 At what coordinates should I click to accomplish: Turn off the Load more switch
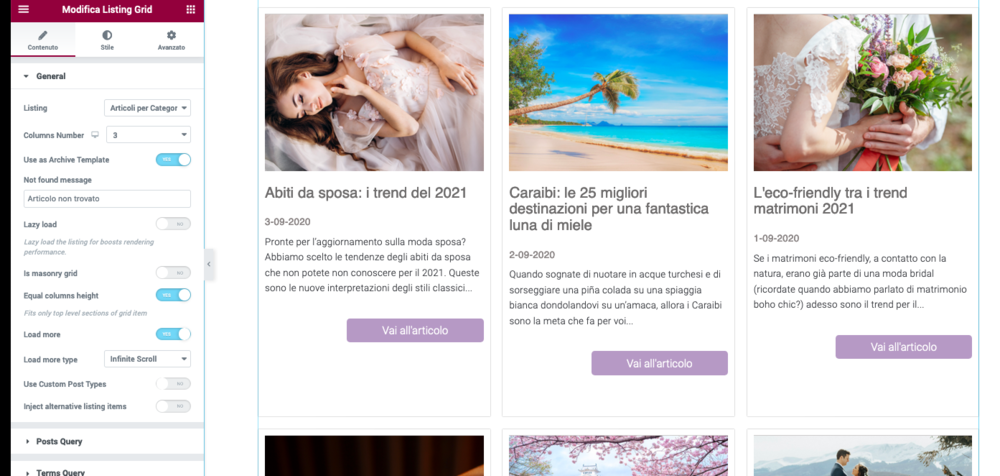click(173, 334)
